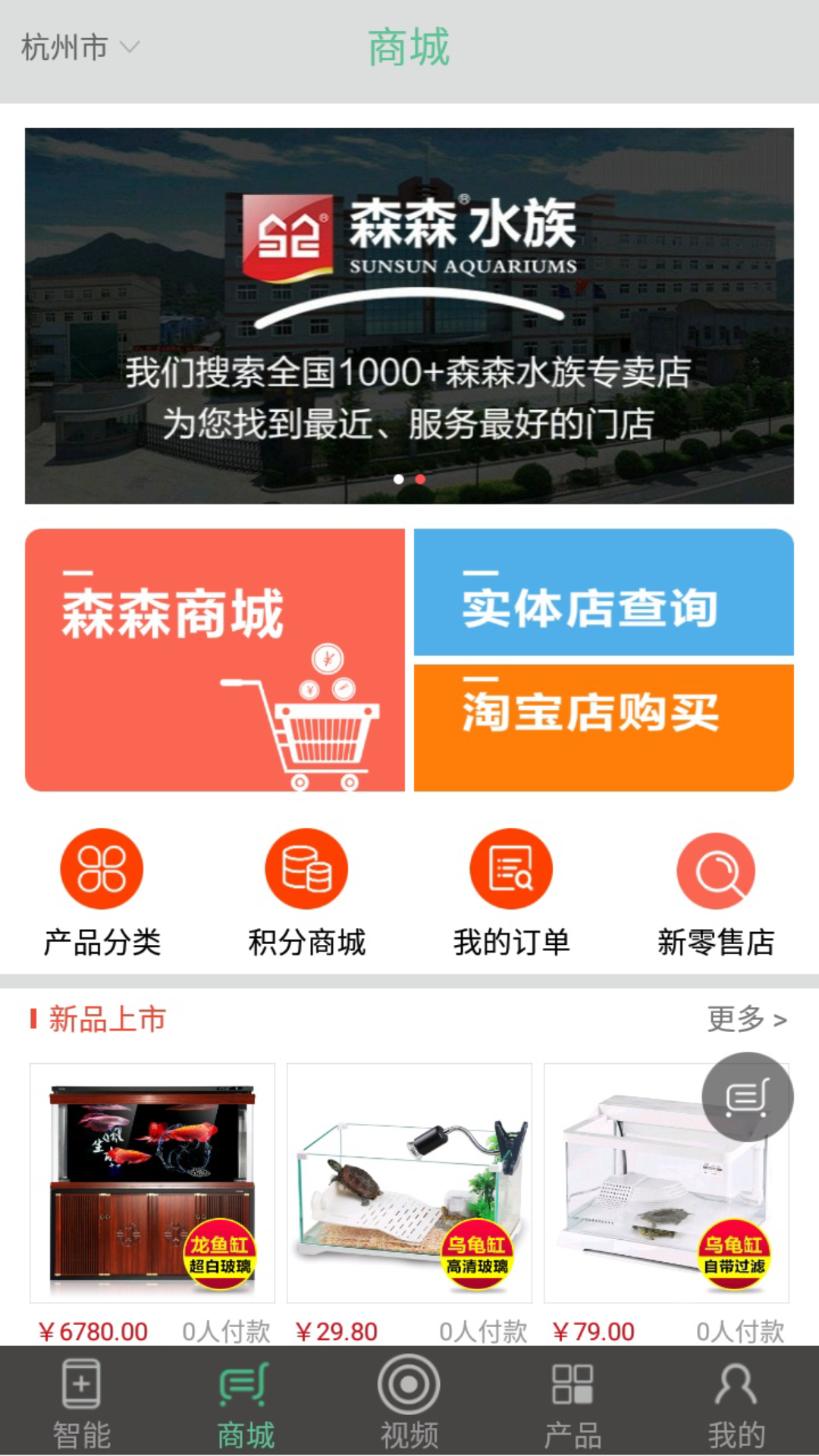The width and height of the screenshot is (819, 1456).
Task: Open the 龙鱼缸 product priced ¥6780.00
Action: [152, 1183]
